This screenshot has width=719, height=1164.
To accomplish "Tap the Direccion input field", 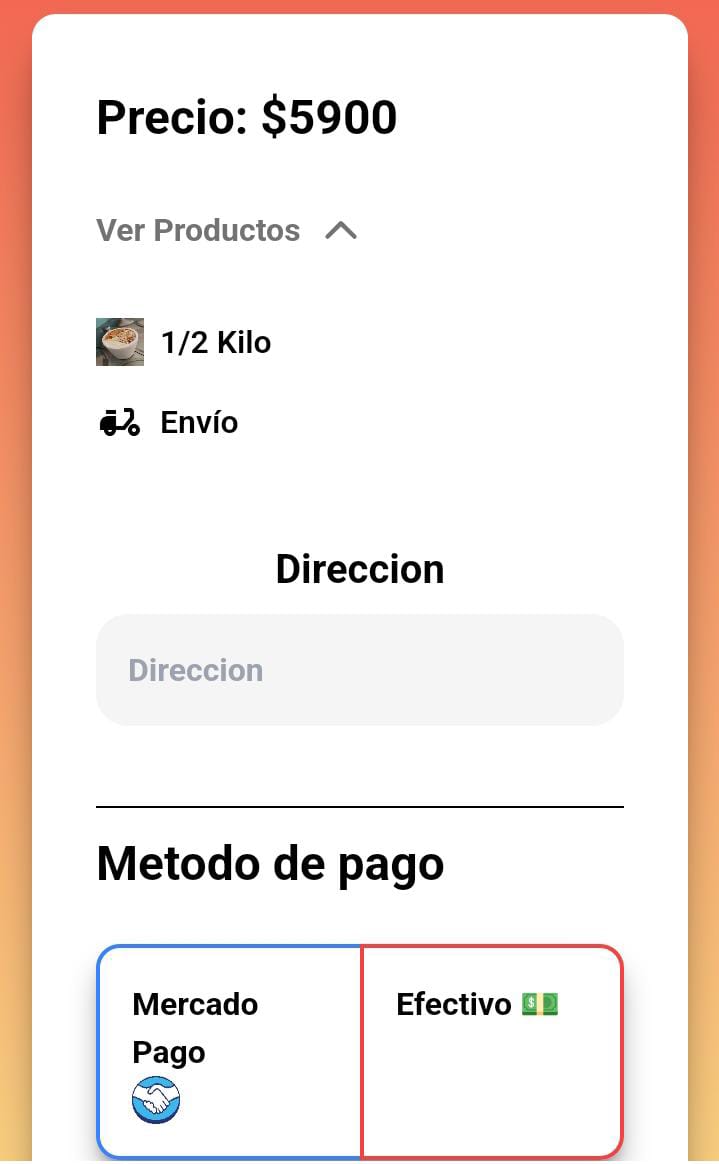I will [359, 670].
